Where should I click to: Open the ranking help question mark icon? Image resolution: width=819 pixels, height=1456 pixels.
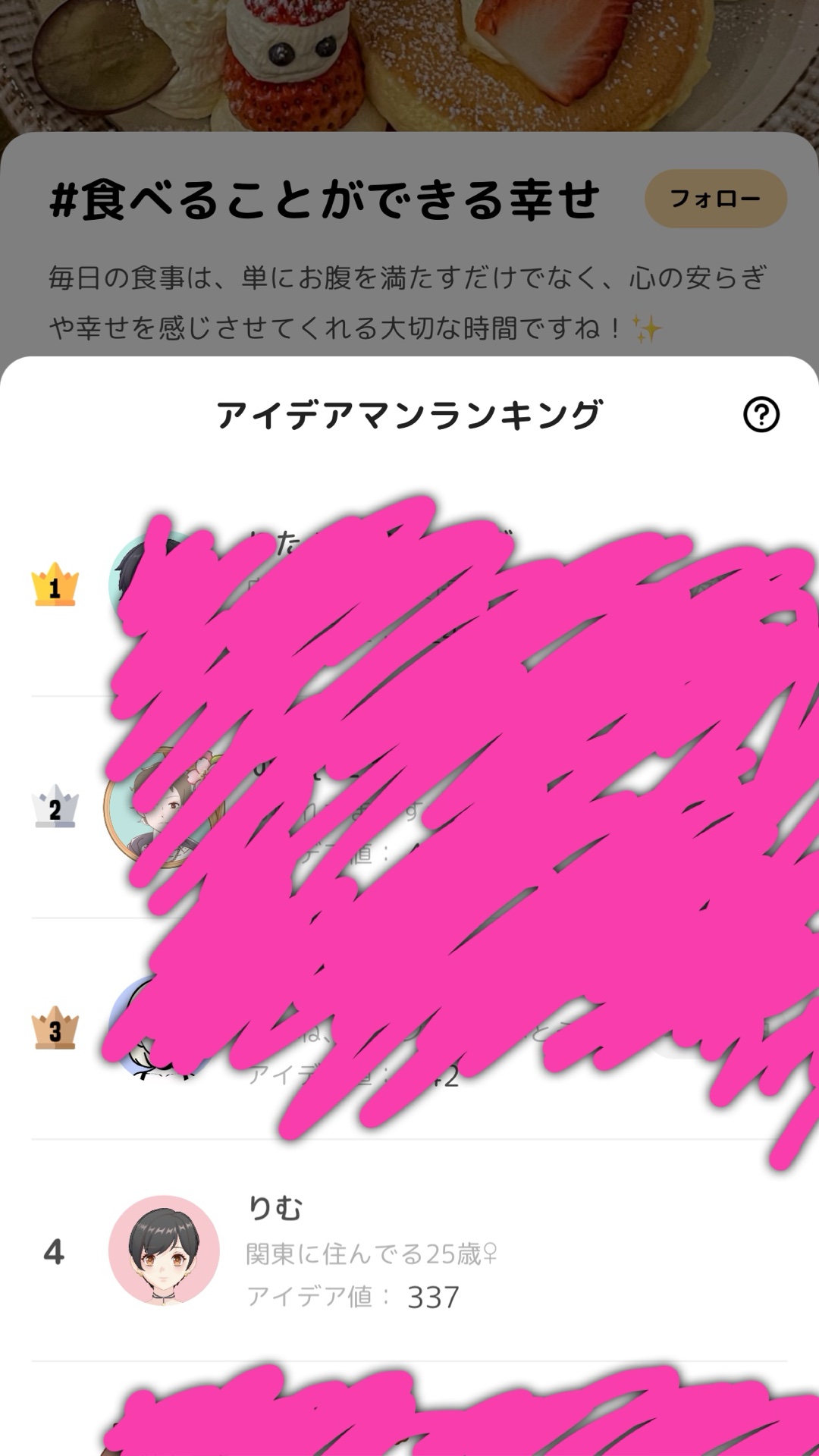click(761, 415)
